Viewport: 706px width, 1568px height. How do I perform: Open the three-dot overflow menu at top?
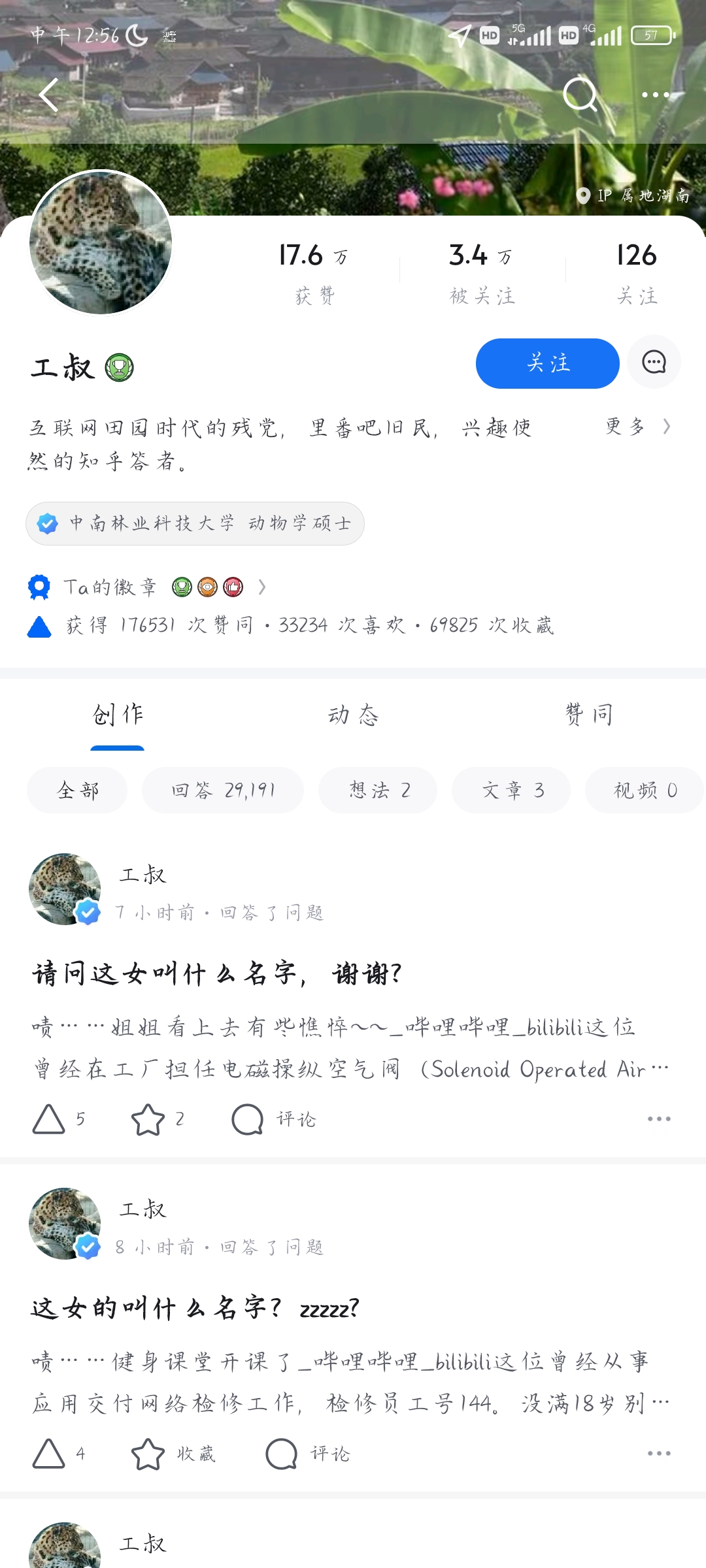[x=655, y=95]
